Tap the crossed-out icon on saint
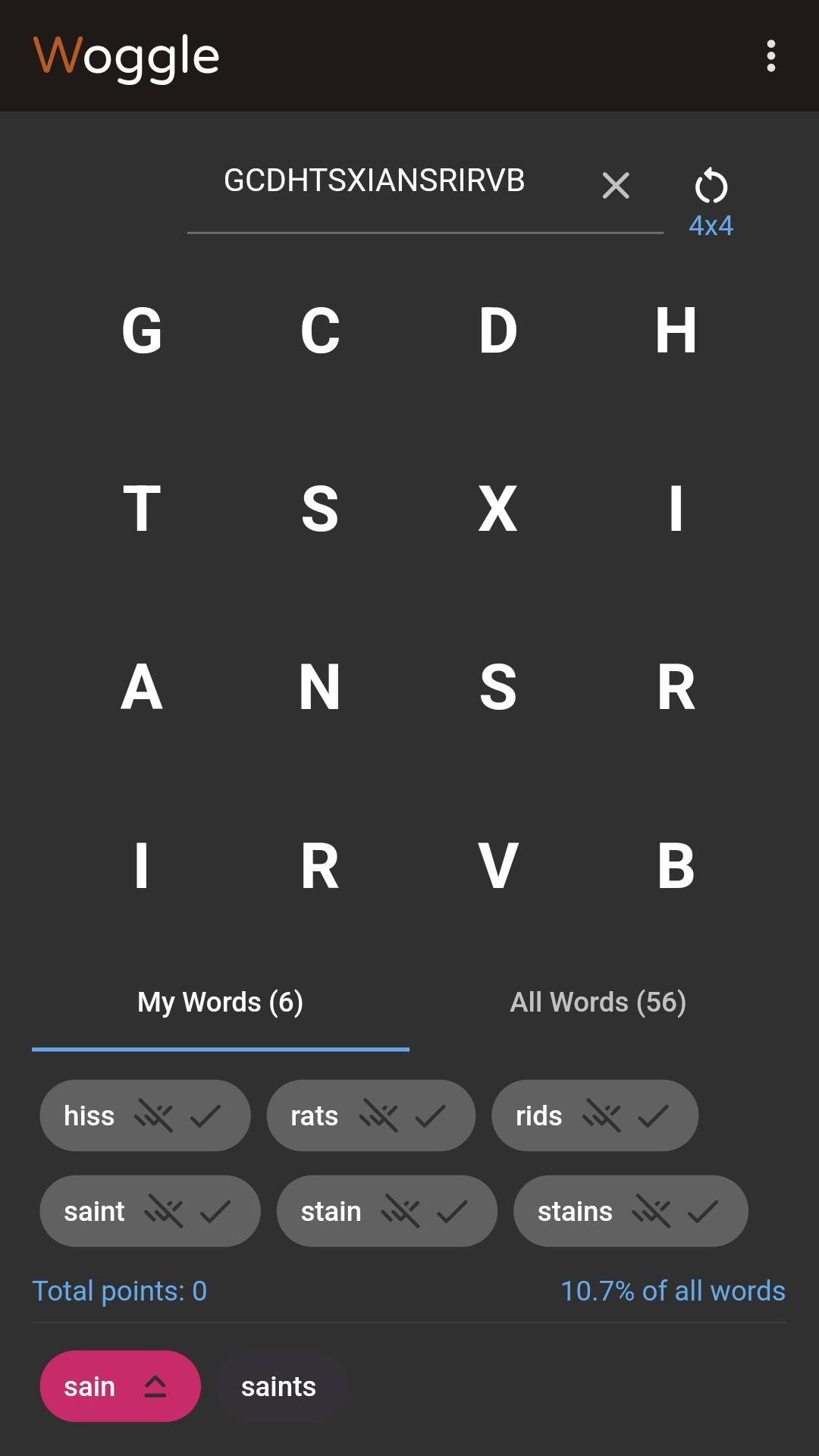Image resolution: width=819 pixels, height=1456 pixels. 165,1212
